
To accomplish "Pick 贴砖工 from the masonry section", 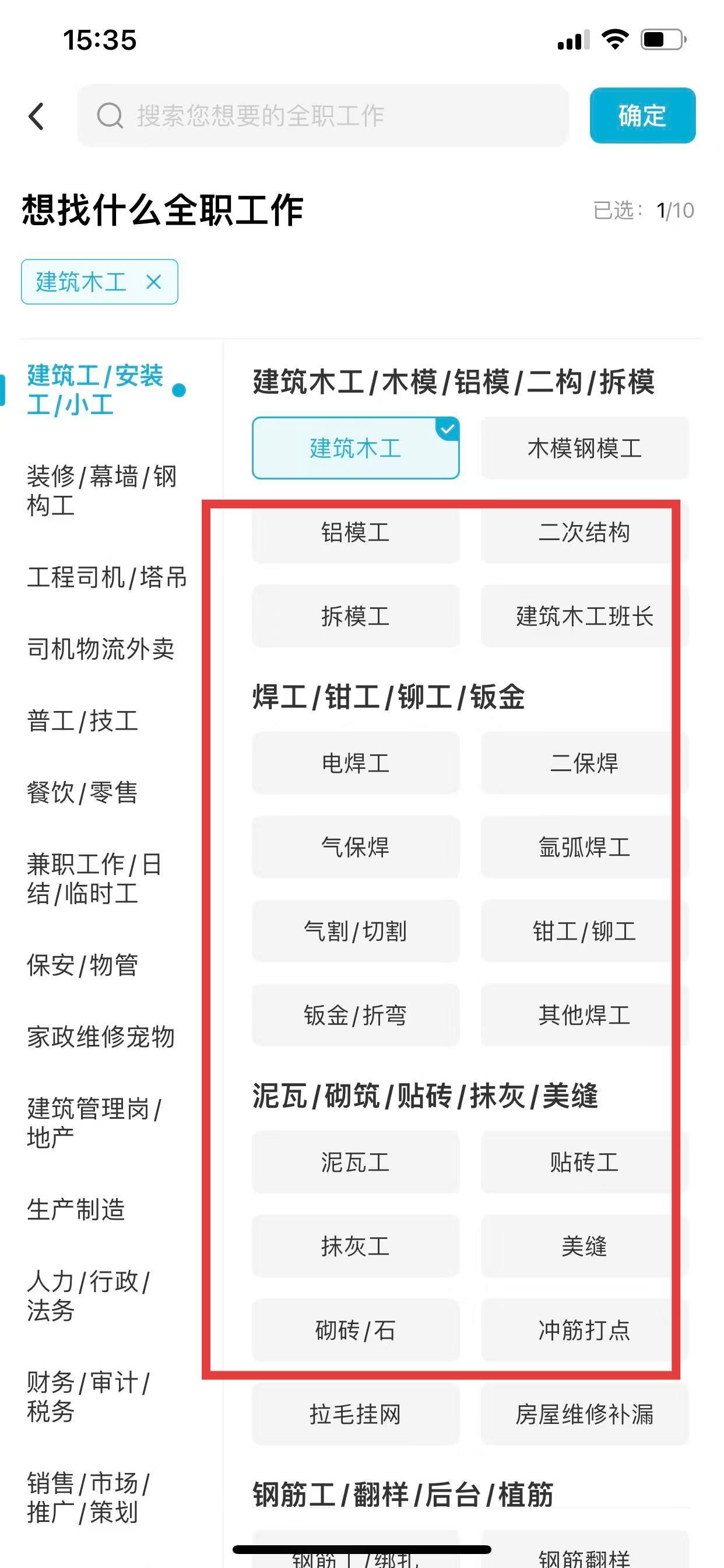I will tap(584, 1163).
